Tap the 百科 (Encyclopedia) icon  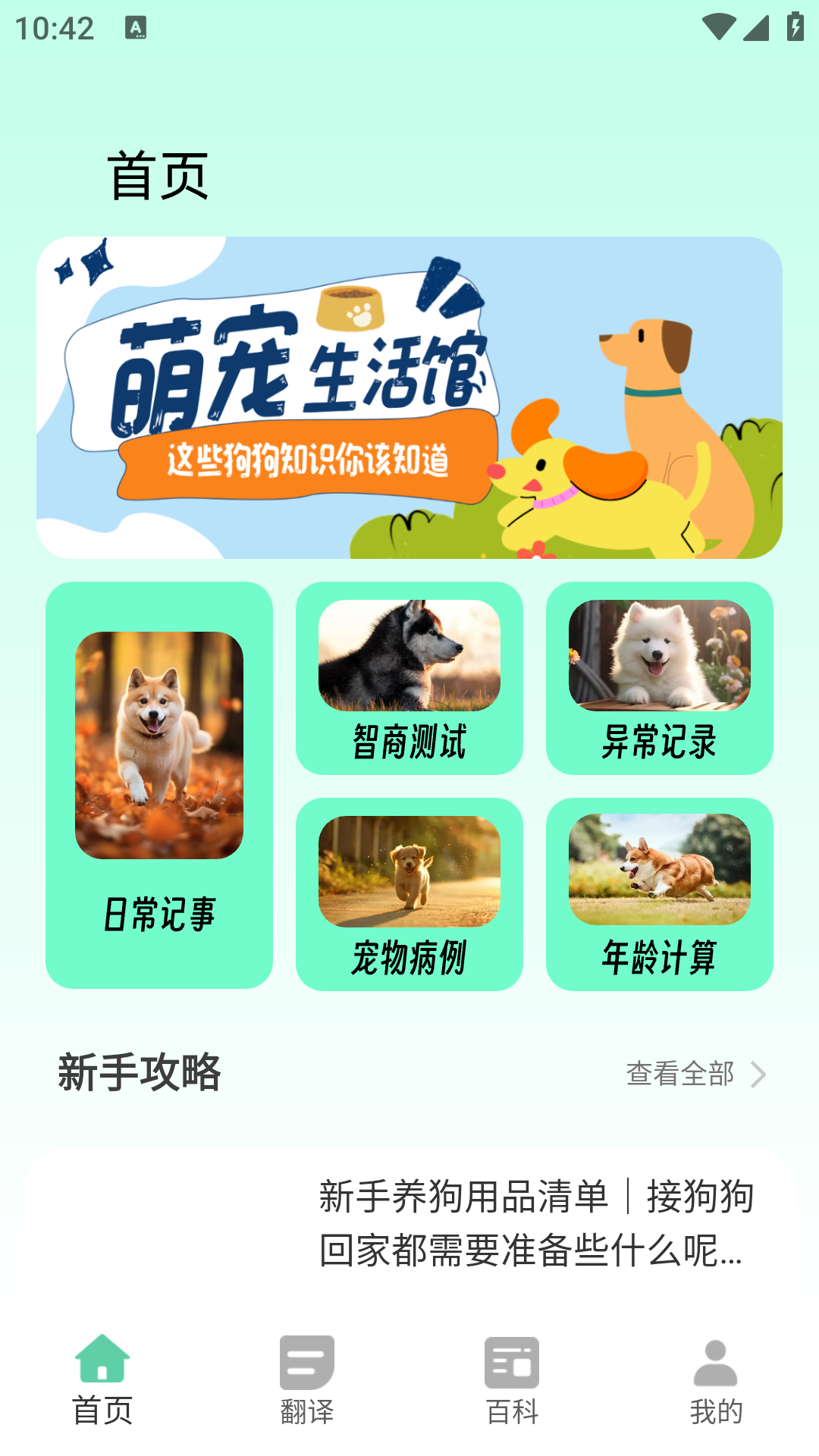click(x=511, y=1362)
